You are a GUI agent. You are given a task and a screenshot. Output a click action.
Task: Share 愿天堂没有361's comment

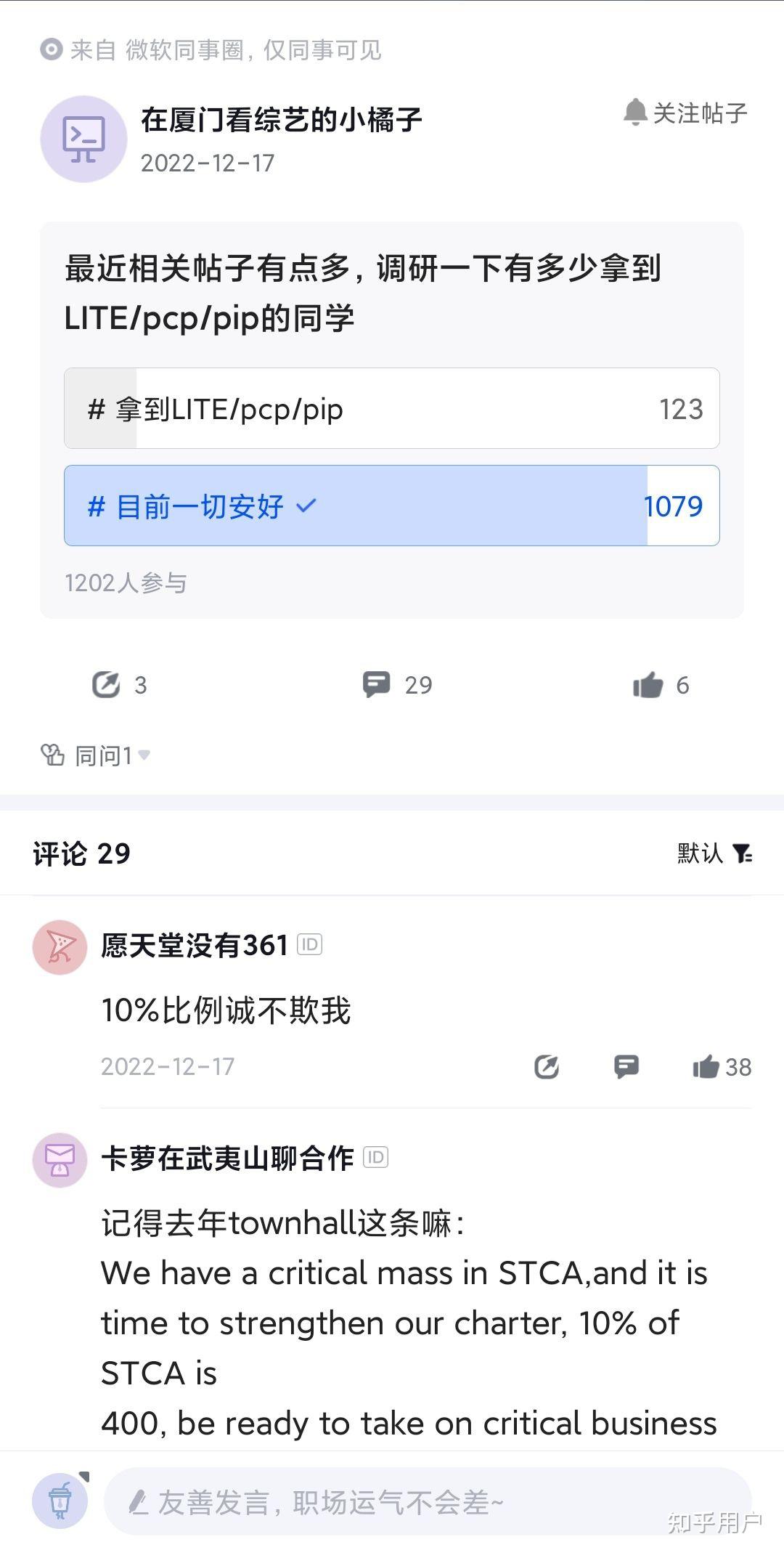click(547, 1067)
